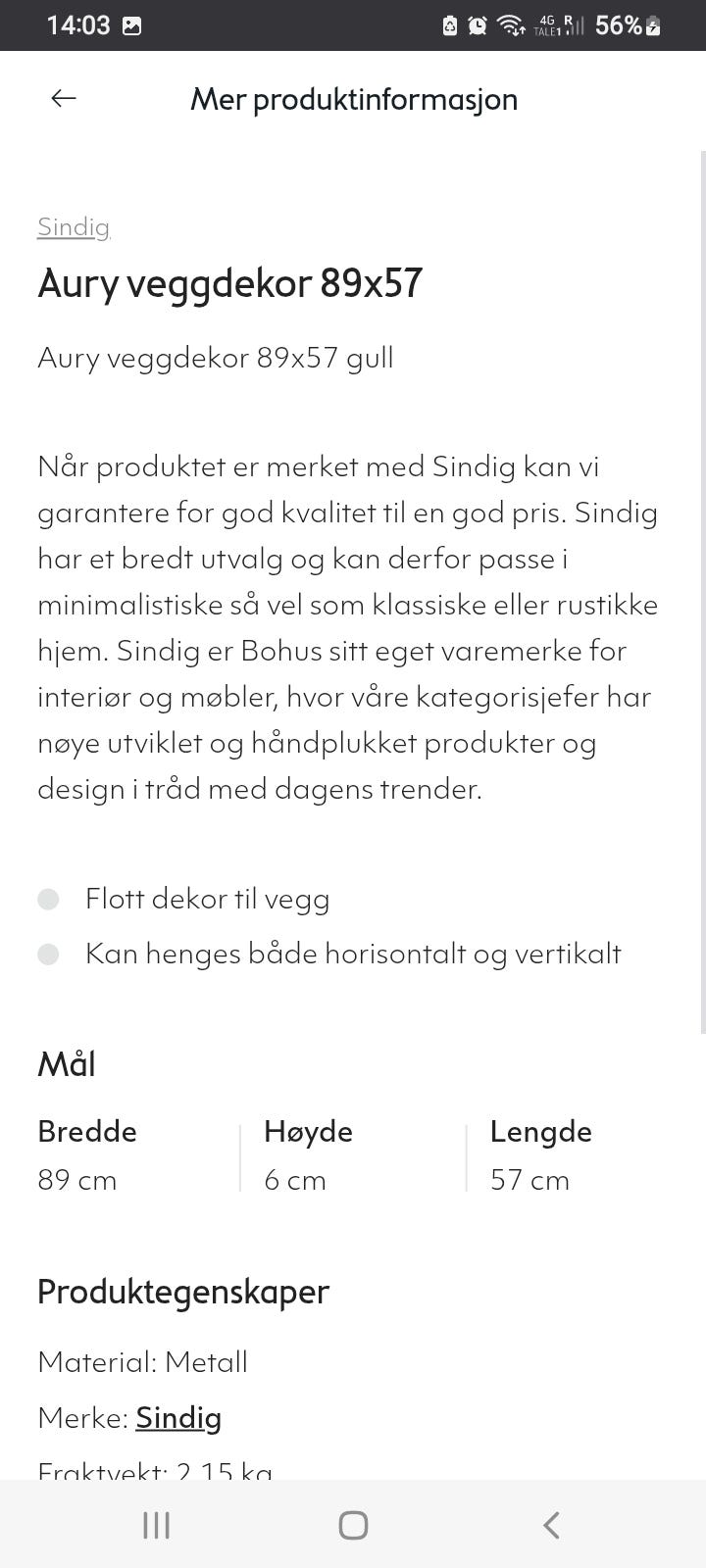Viewport: 706px width, 1568px height.
Task: Tap the Back button in navigation bar
Action: coord(551,1524)
